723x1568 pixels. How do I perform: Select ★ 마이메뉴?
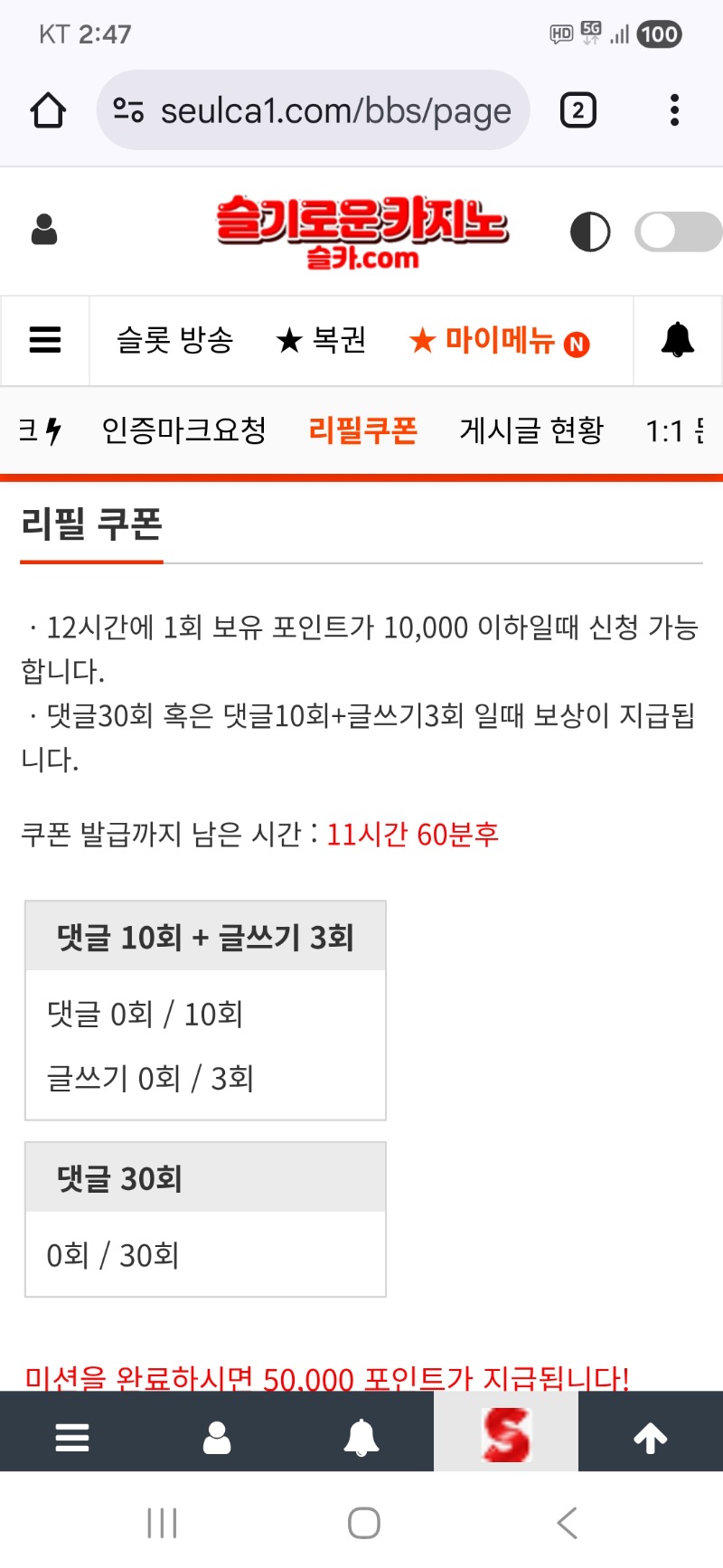pyautogui.click(x=499, y=341)
